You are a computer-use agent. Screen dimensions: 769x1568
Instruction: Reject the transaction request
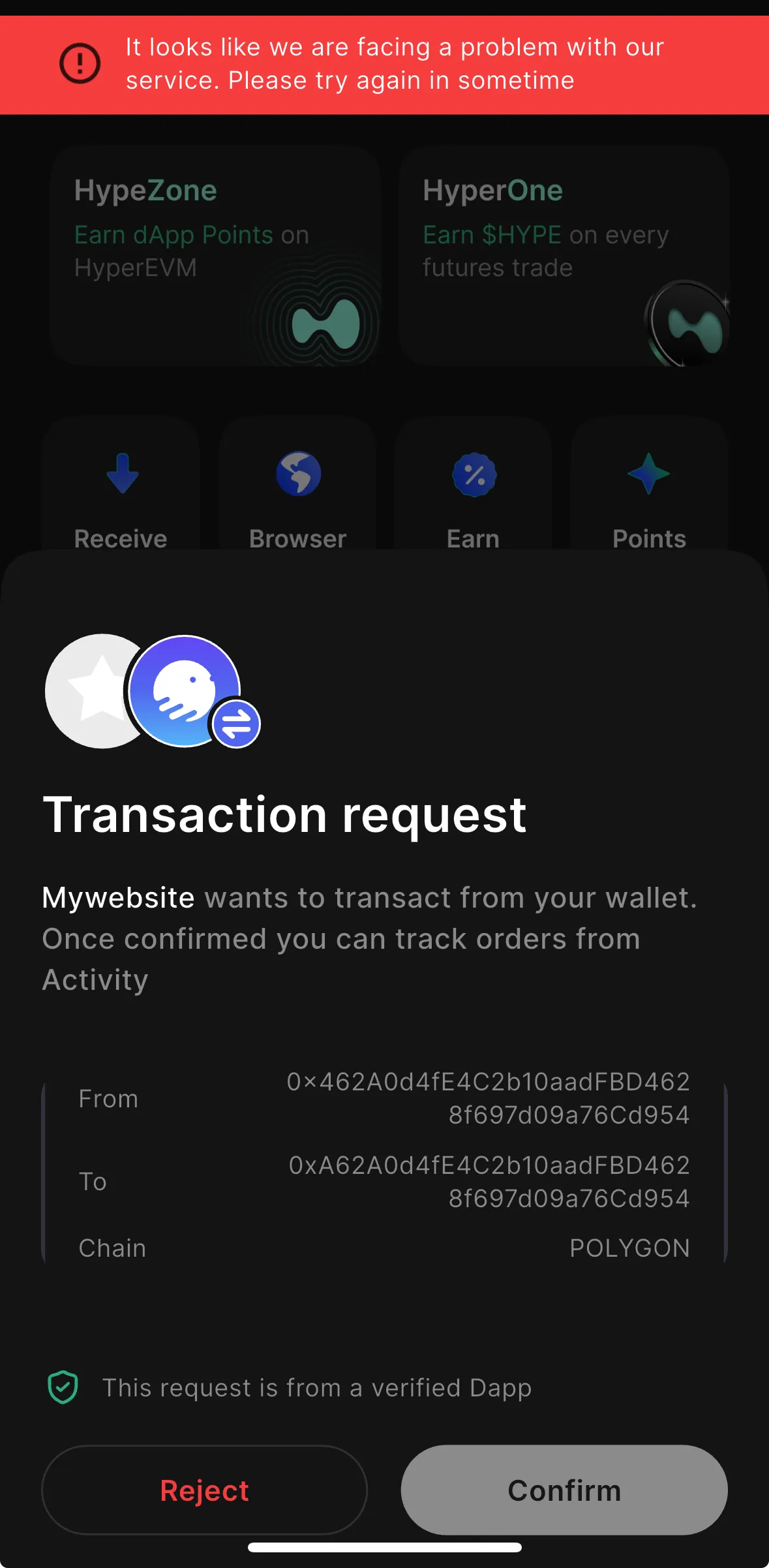(x=204, y=1490)
